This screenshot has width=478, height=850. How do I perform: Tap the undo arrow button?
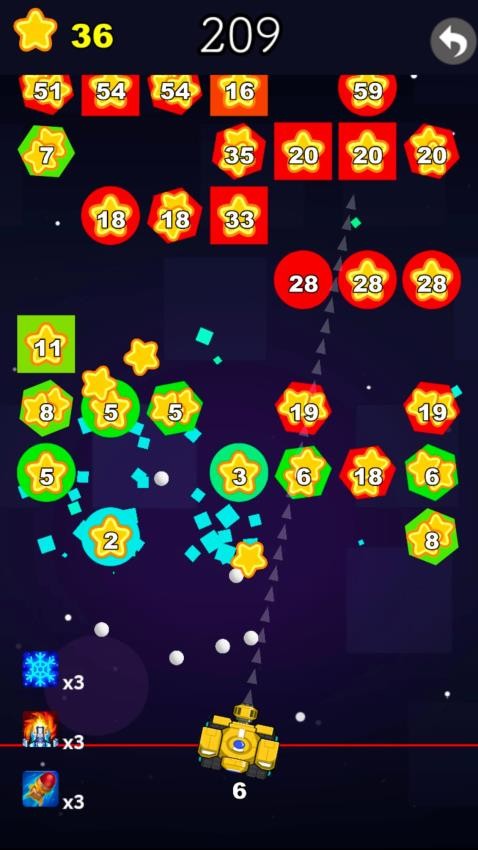453,41
